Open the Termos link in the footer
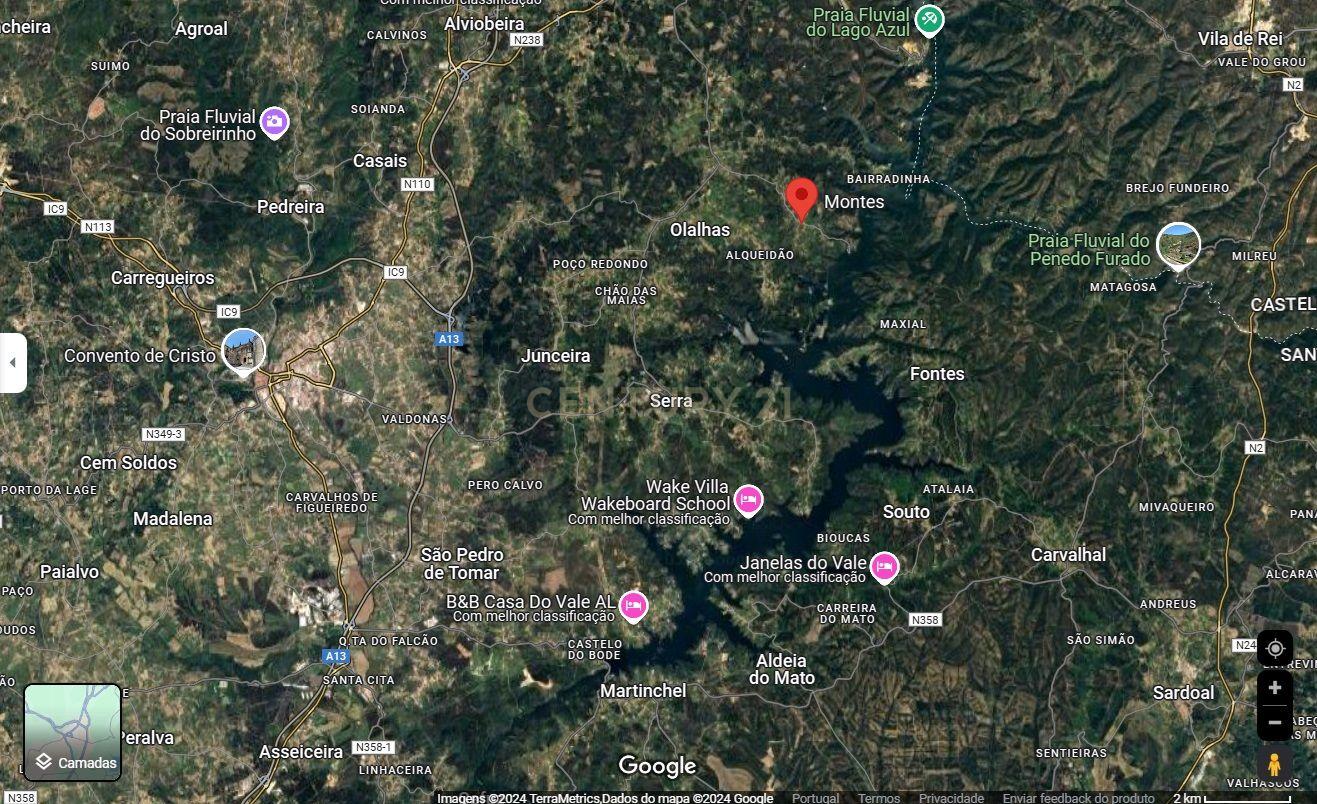The height and width of the screenshot is (804, 1317). pyautogui.click(x=879, y=798)
